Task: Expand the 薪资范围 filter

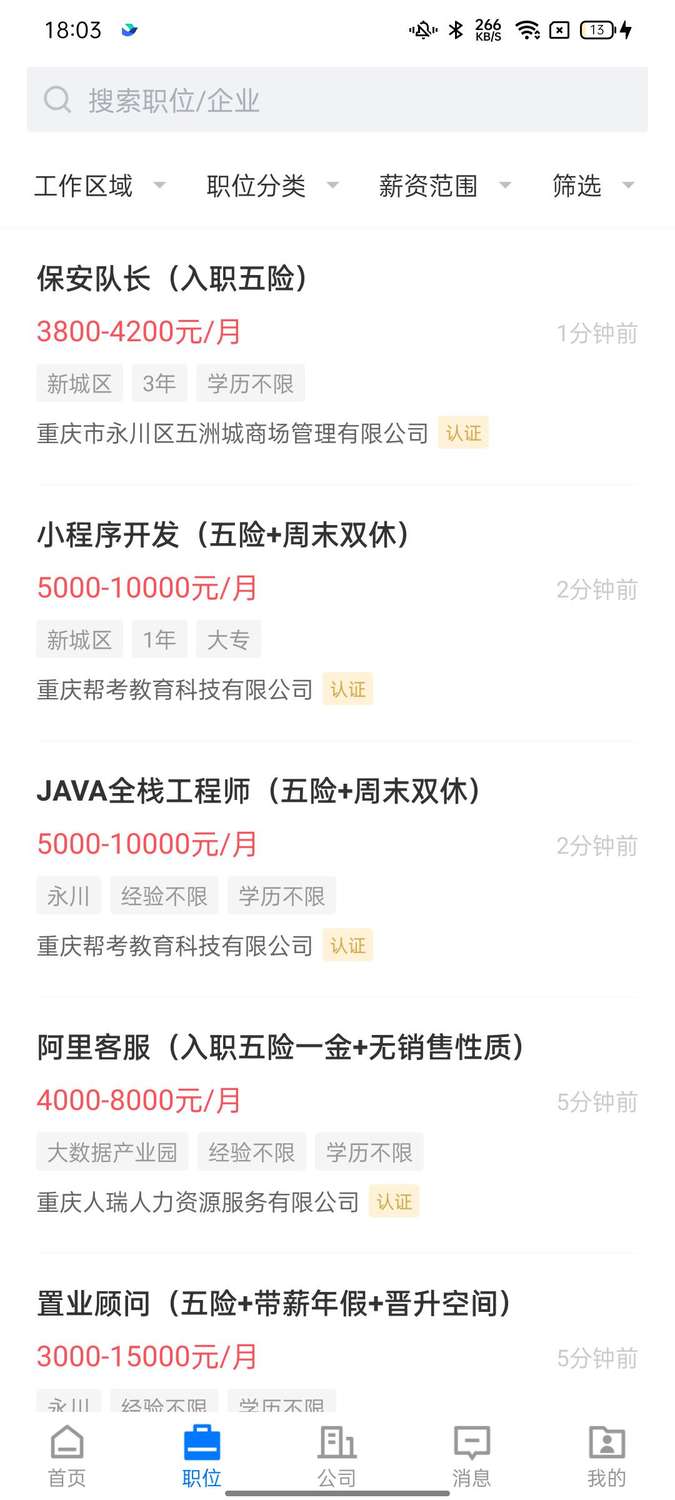Action: (444, 186)
